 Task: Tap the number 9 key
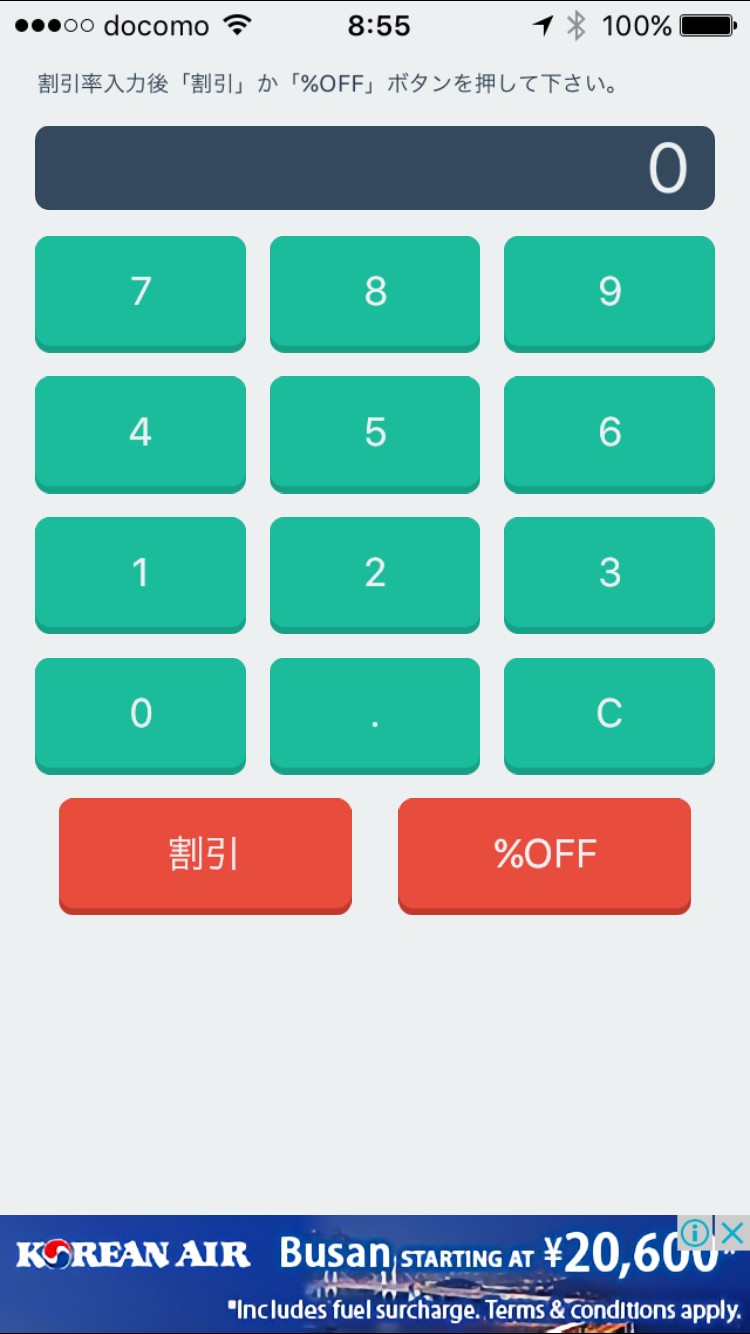pos(609,292)
